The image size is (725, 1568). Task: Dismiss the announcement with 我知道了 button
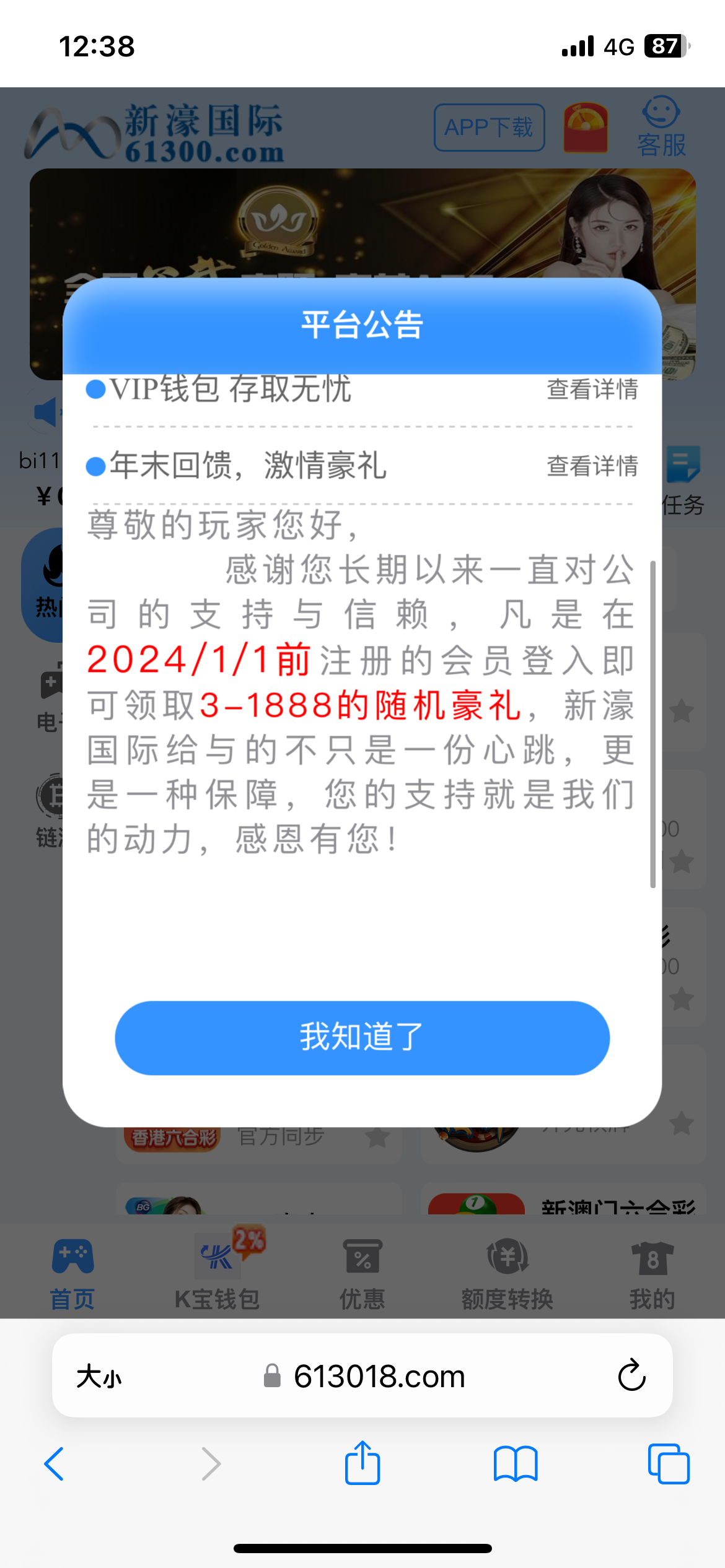coord(362,1037)
